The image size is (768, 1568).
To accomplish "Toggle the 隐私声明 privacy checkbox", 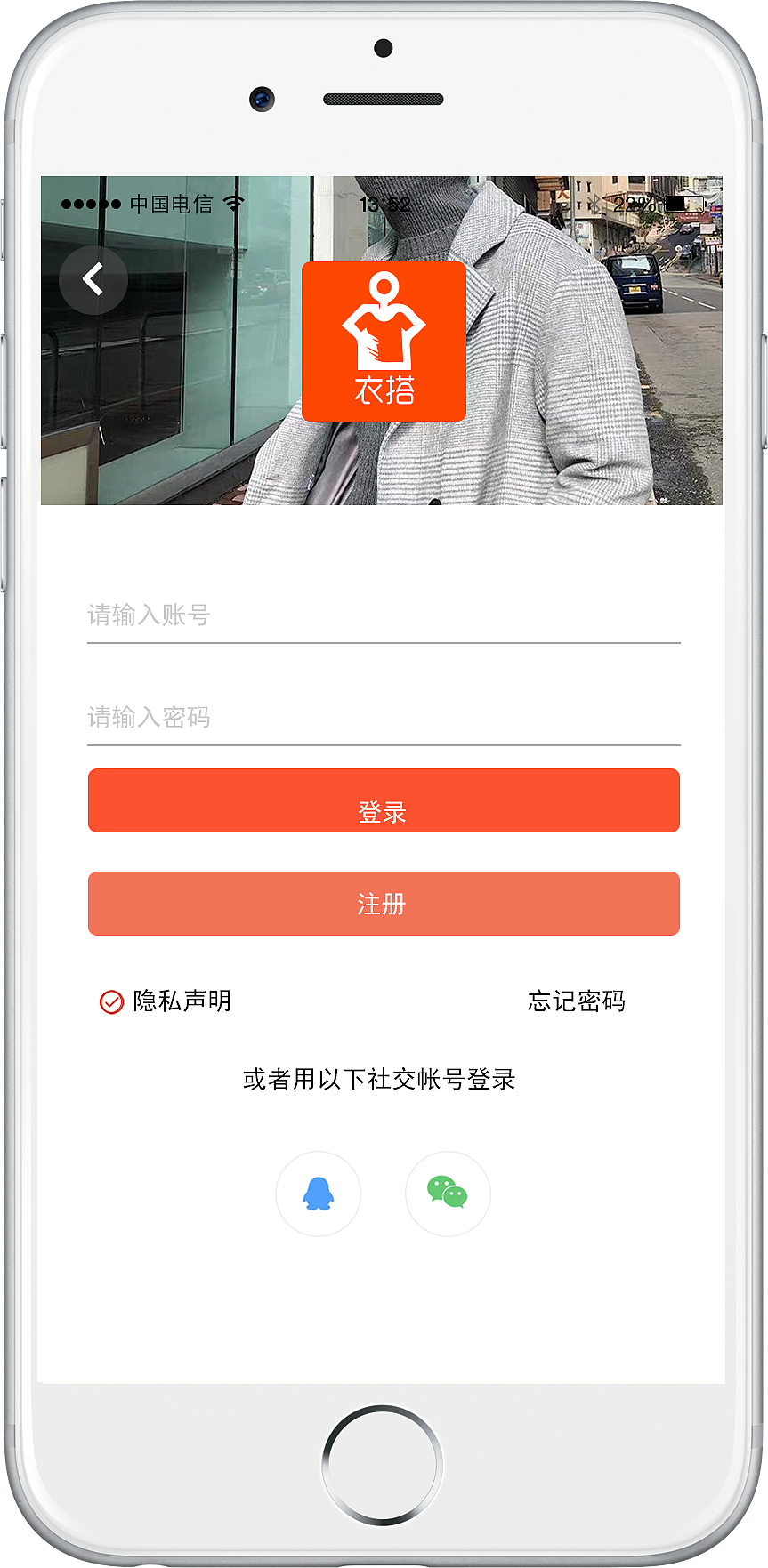I will coord(111,1002).
